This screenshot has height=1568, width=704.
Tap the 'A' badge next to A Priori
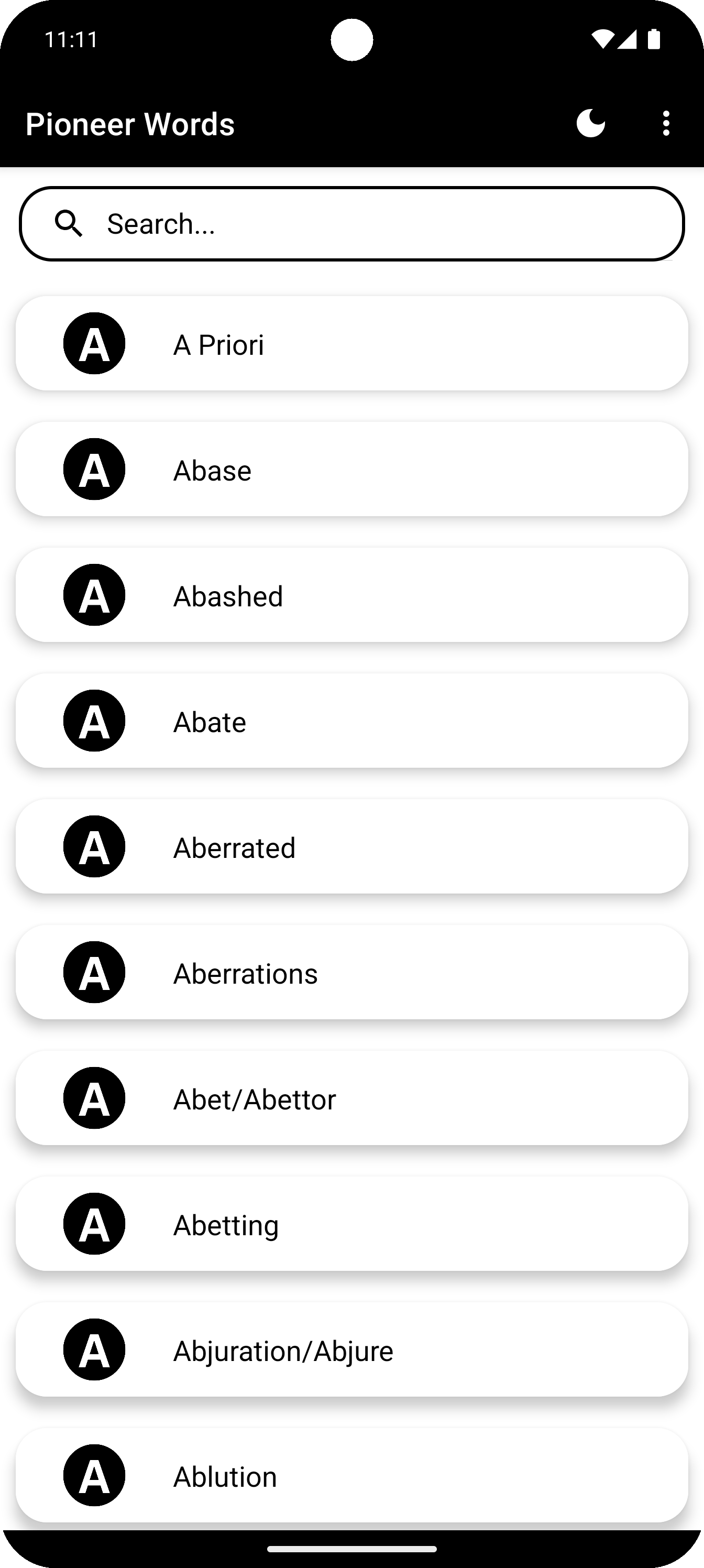tap(93, 344)
